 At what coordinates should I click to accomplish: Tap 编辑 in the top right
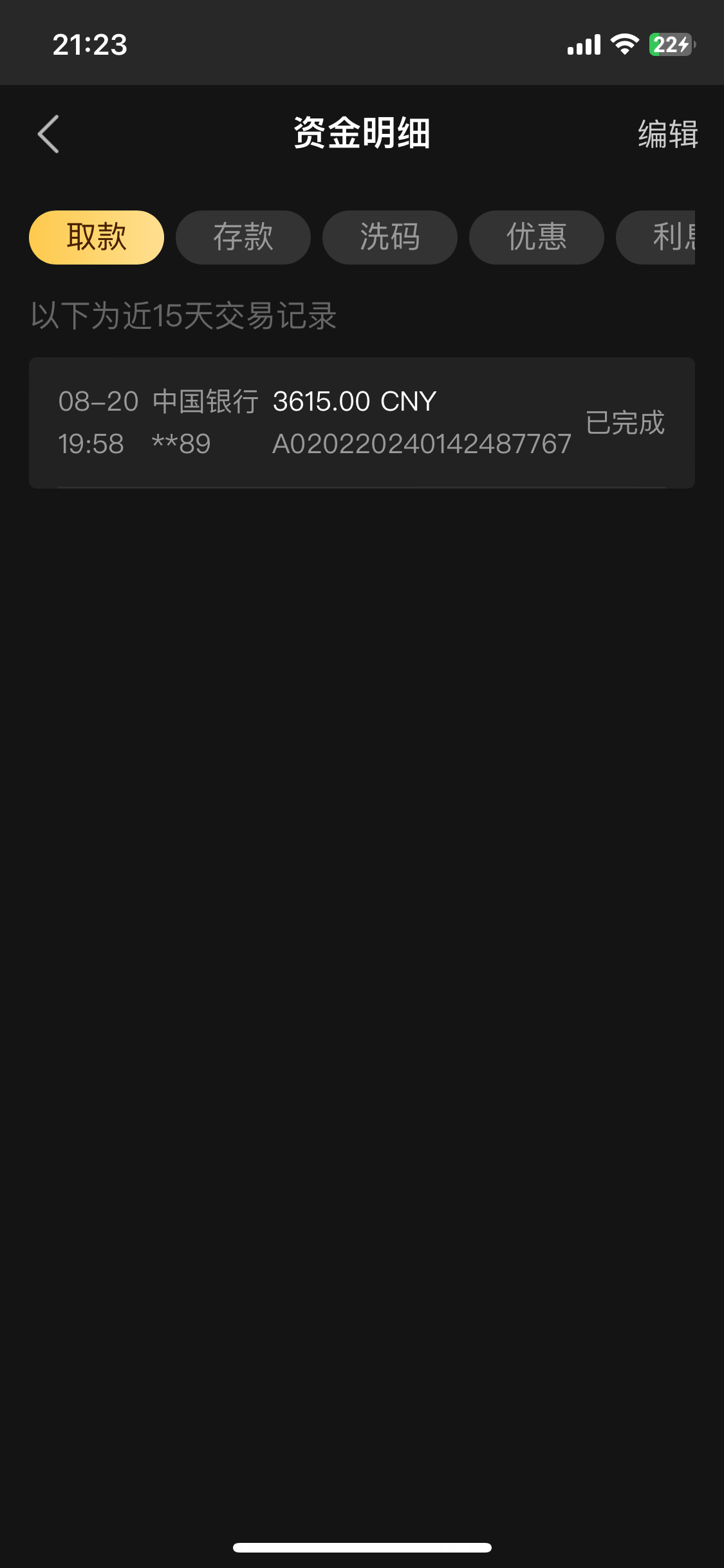667,134
